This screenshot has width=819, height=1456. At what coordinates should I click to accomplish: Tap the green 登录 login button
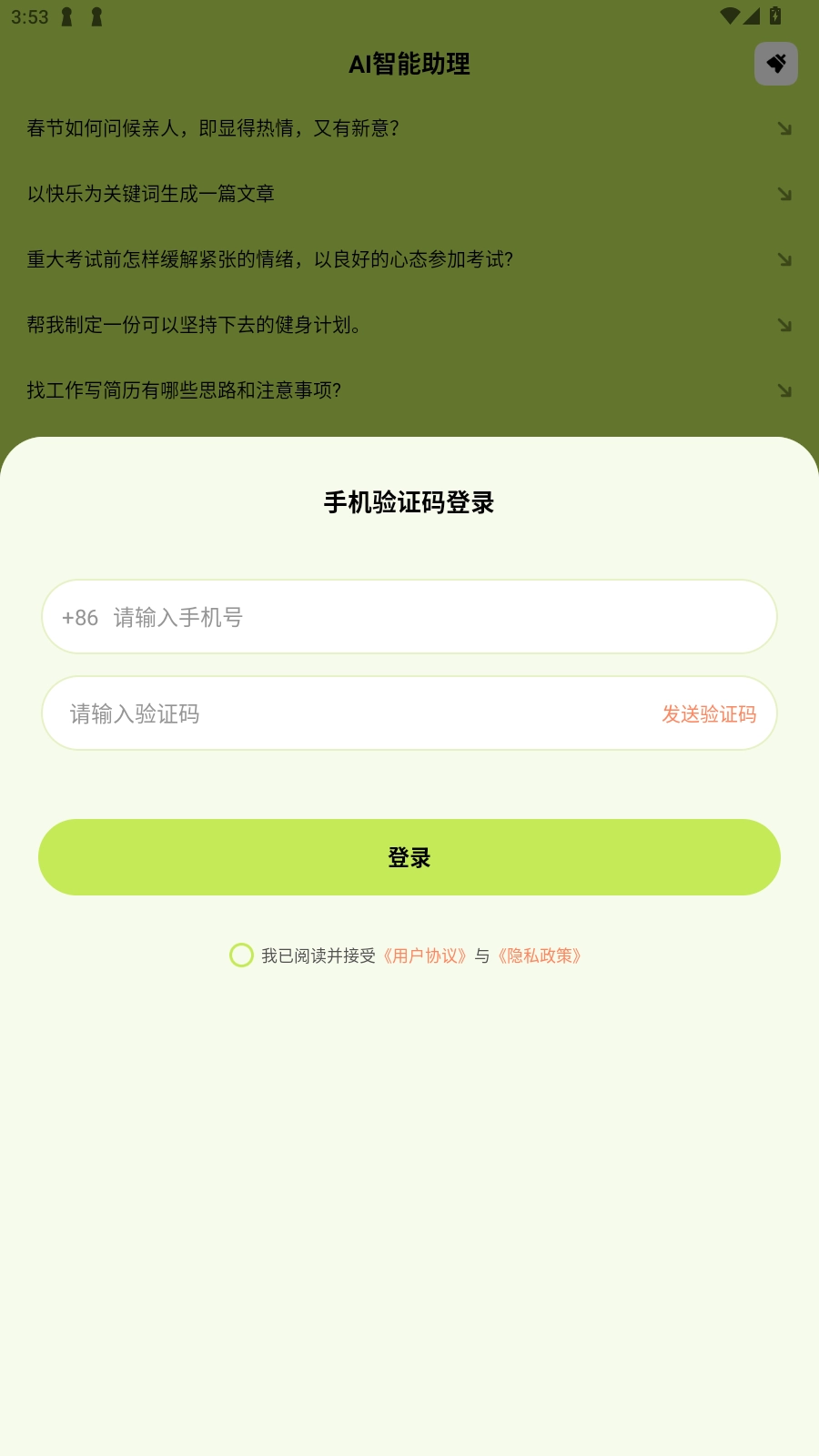point(409,857)
